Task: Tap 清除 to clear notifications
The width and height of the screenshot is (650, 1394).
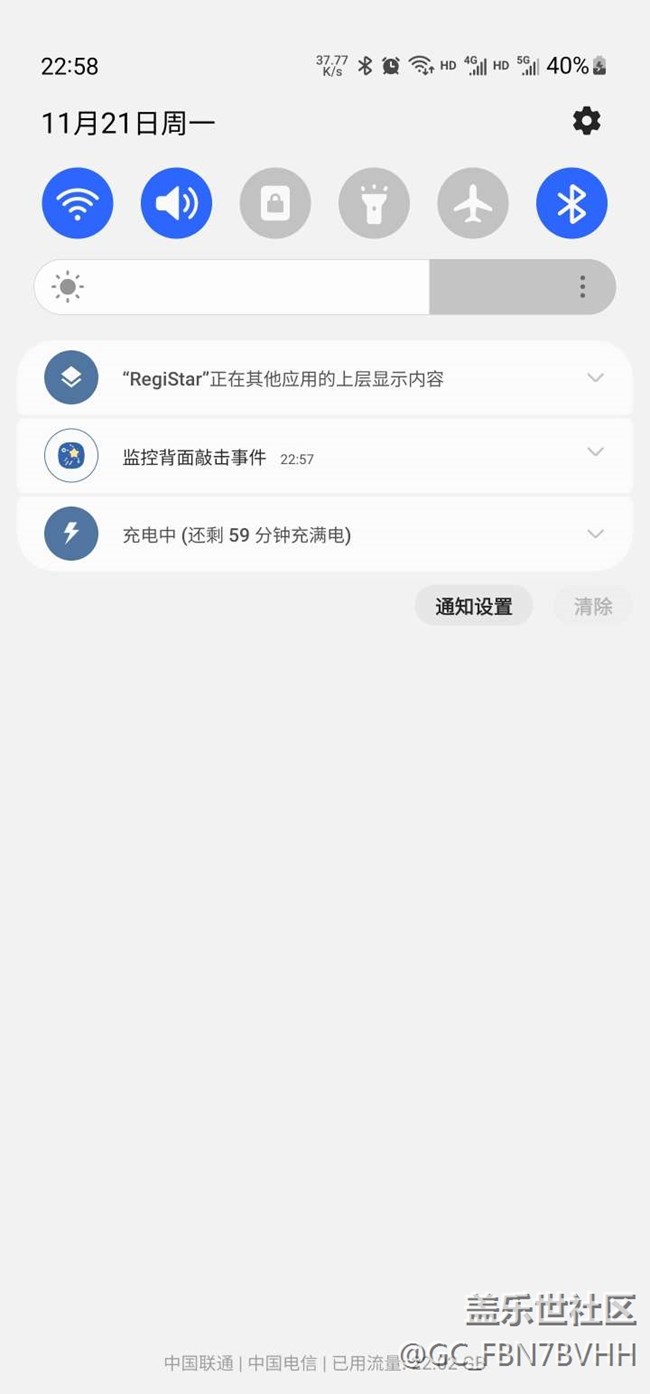Action: pyautogui.click(x=592, y=606)
